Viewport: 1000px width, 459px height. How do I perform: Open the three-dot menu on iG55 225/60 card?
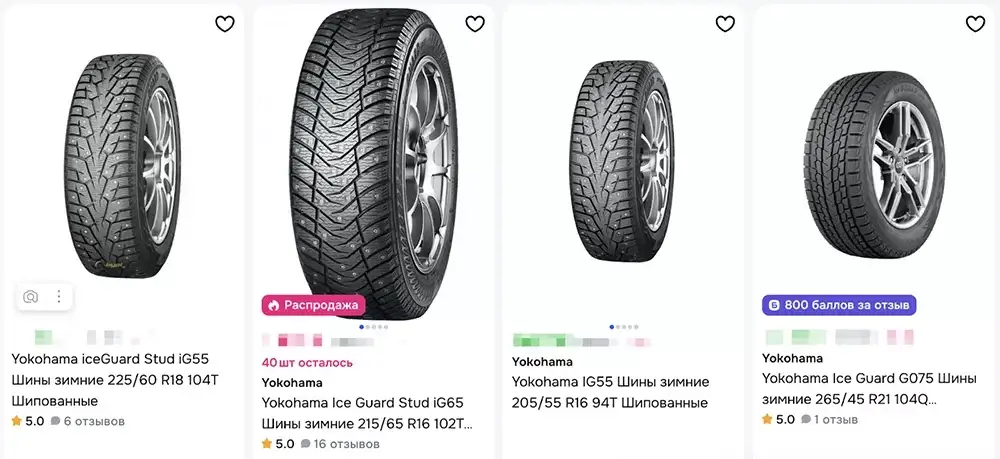(x=59, y=296)
